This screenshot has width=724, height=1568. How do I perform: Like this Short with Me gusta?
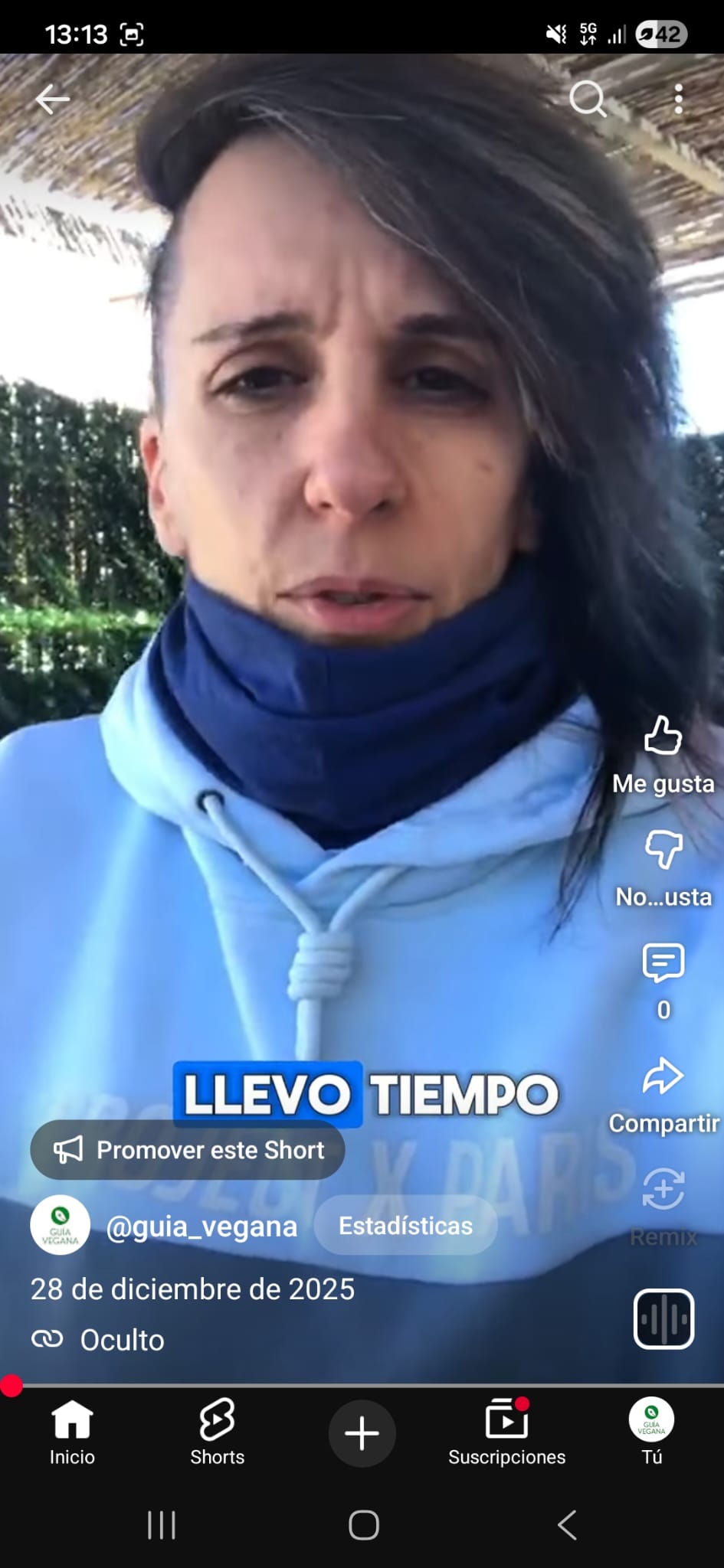tap(663, 737)
